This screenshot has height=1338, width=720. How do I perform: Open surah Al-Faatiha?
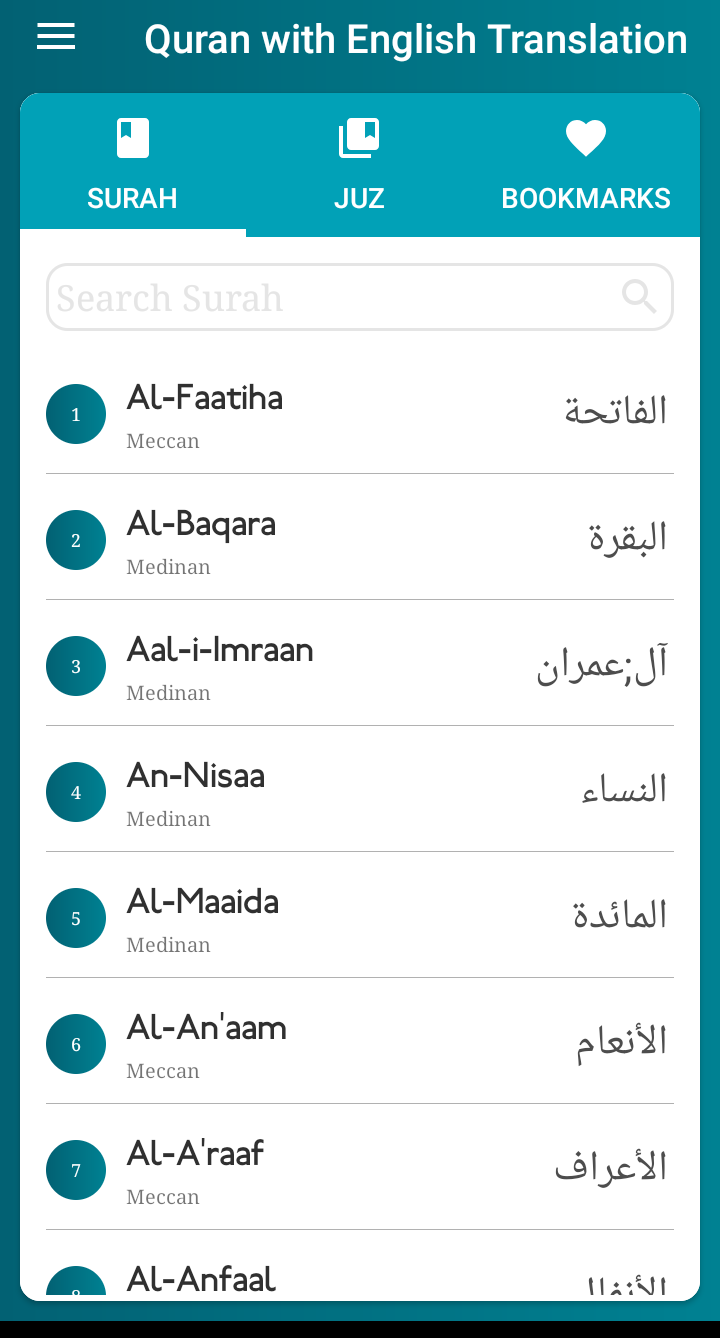(x=360, y=412)
